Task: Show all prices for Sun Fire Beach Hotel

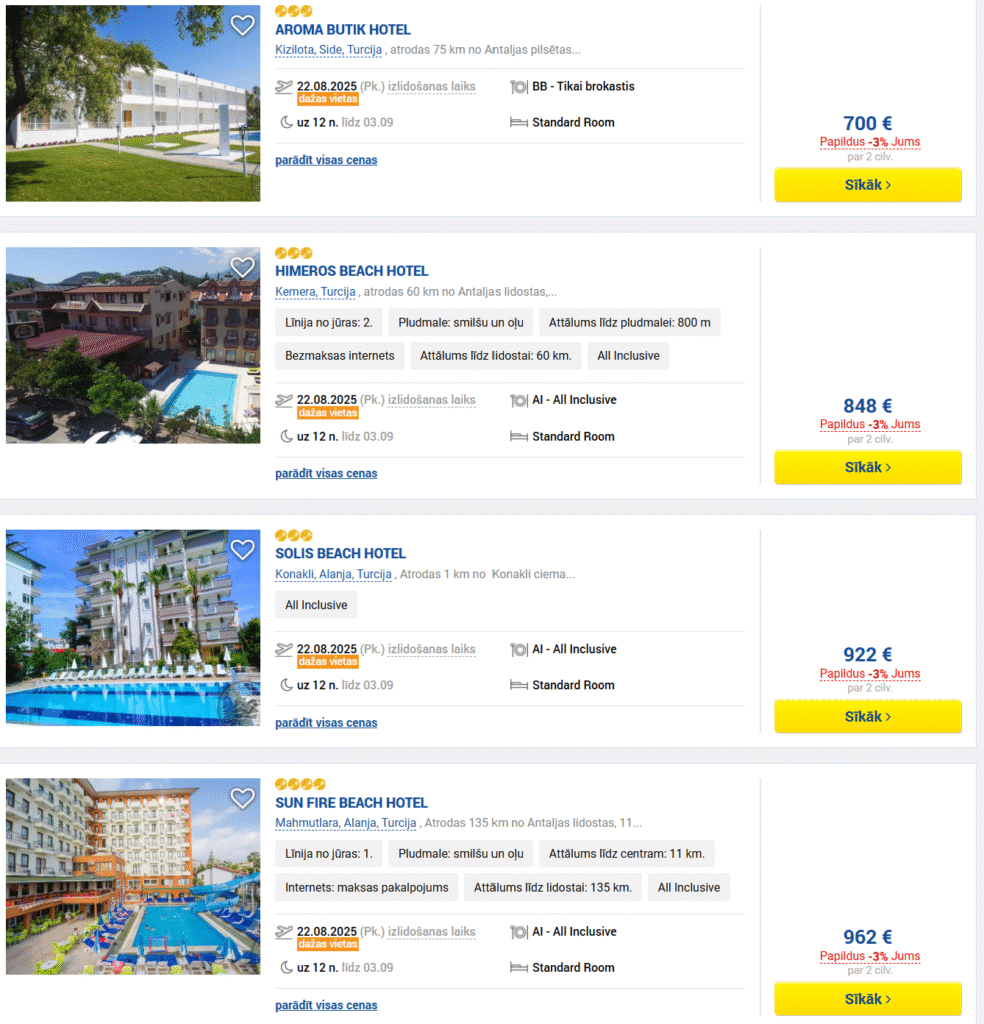Action: [326, 1005]
